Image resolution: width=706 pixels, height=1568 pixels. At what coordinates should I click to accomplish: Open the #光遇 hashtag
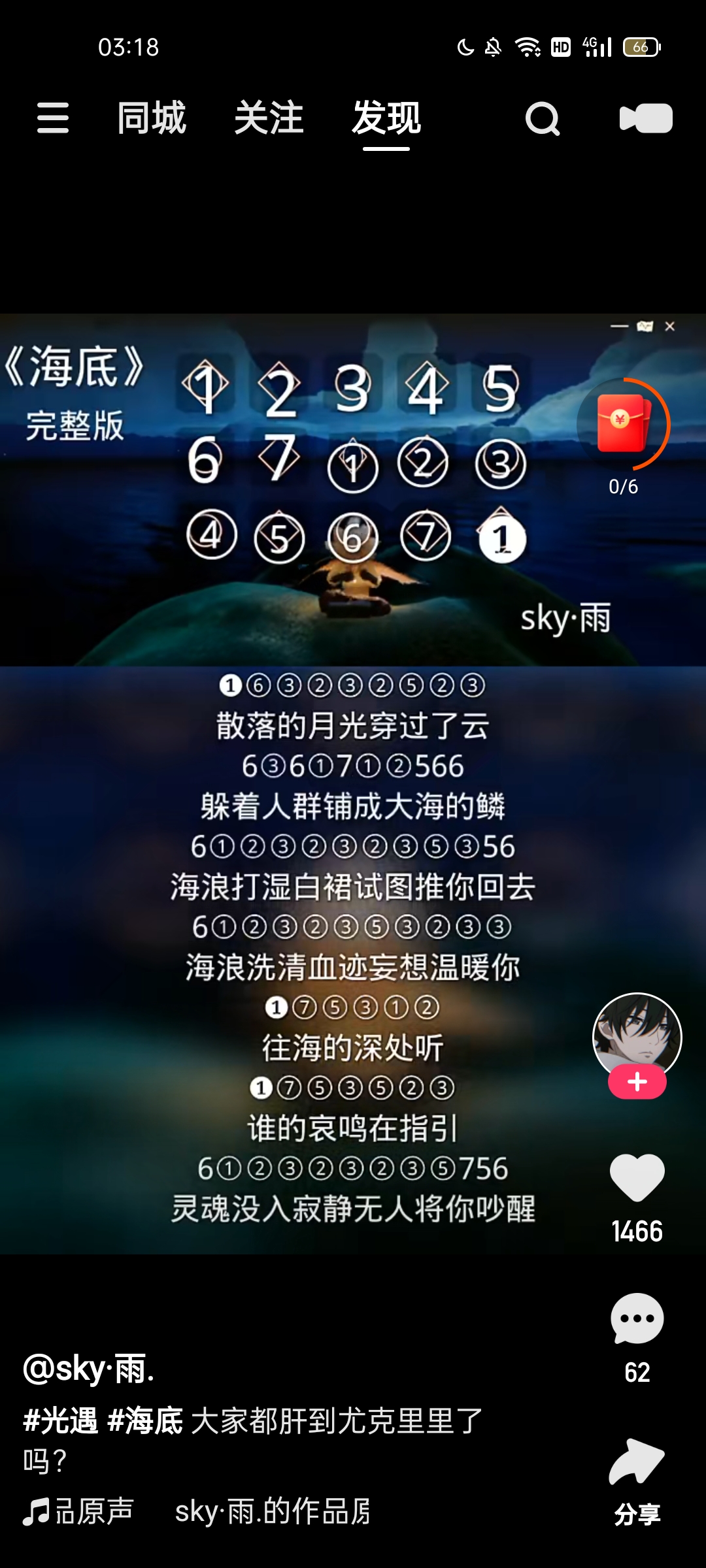(x=60, y=1420)
